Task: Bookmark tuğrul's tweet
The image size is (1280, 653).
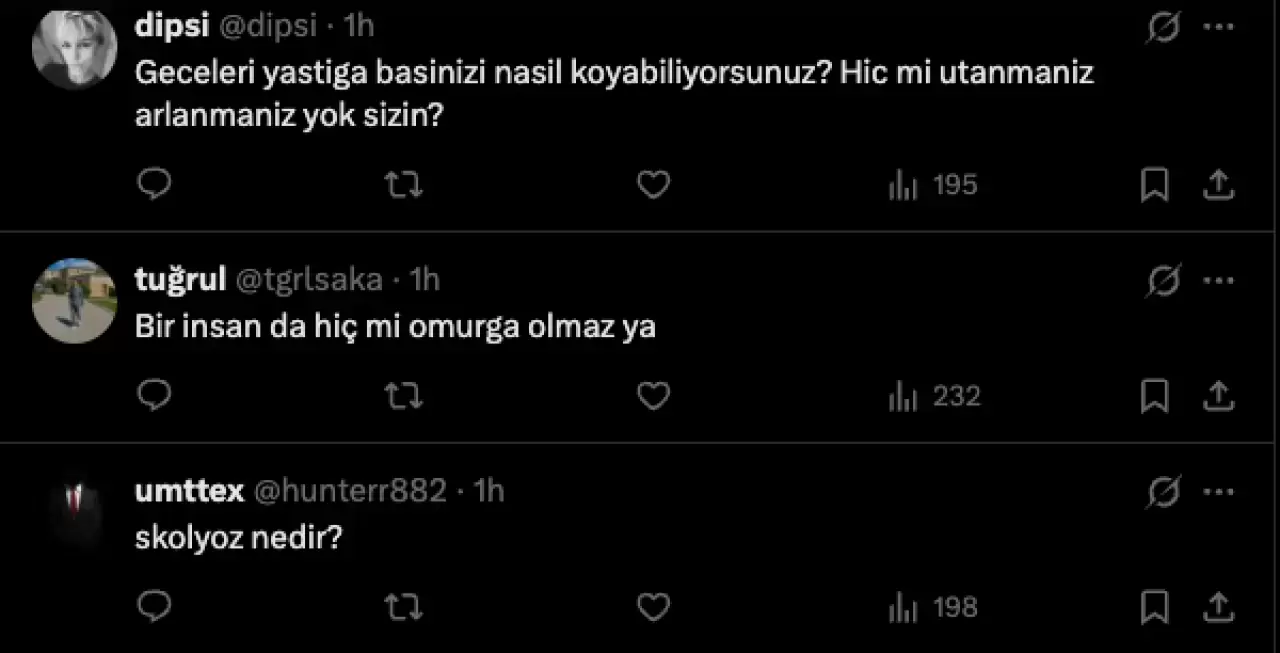Action: pos(1155,397)
